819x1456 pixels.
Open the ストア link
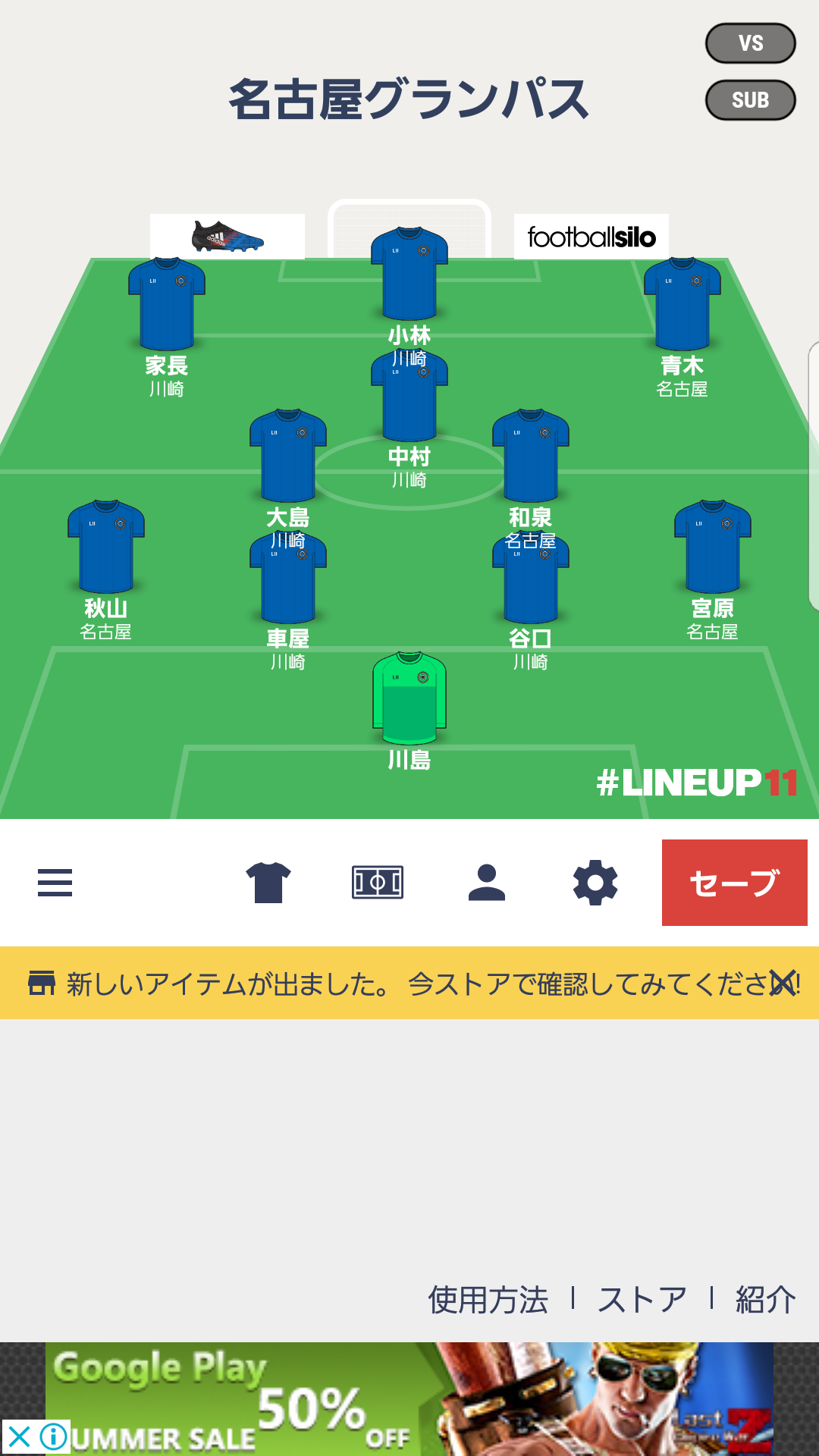pyautogui.click(x=642, y=1300)
